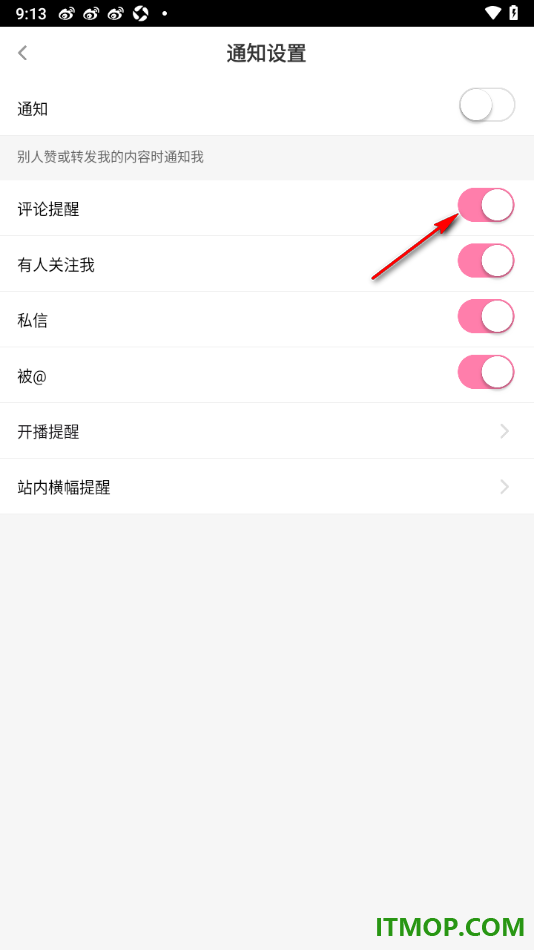Turn off 有人关注我 notifications
The width and height of the screenshot is (534, 950).
click(x=486, y=261)
